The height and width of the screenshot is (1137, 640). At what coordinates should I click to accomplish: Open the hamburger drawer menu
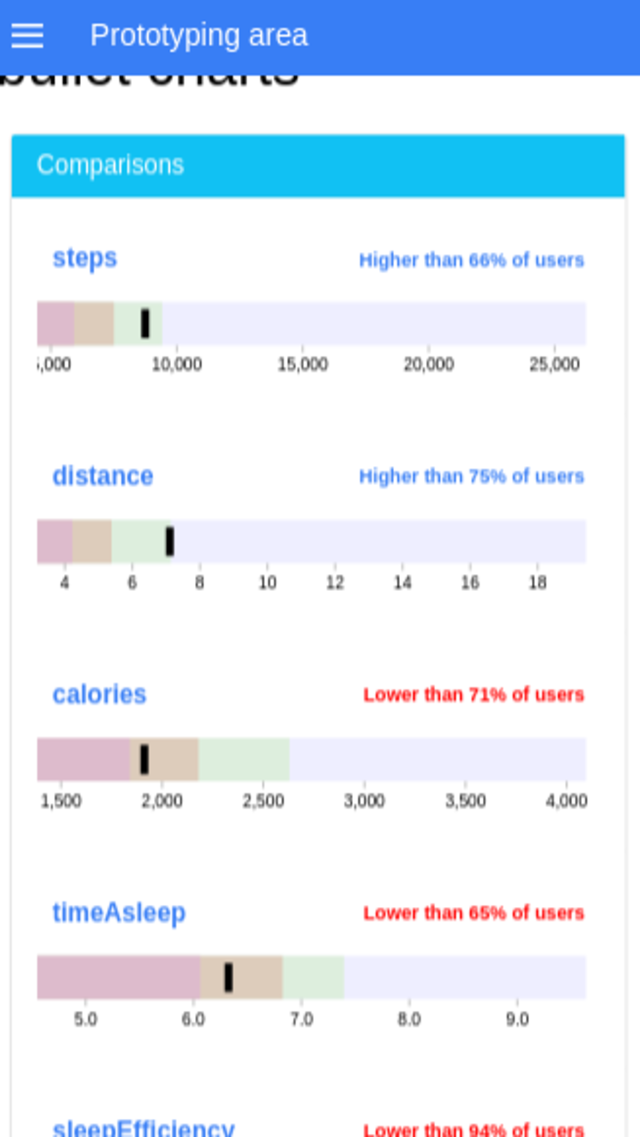pos(28,36)
